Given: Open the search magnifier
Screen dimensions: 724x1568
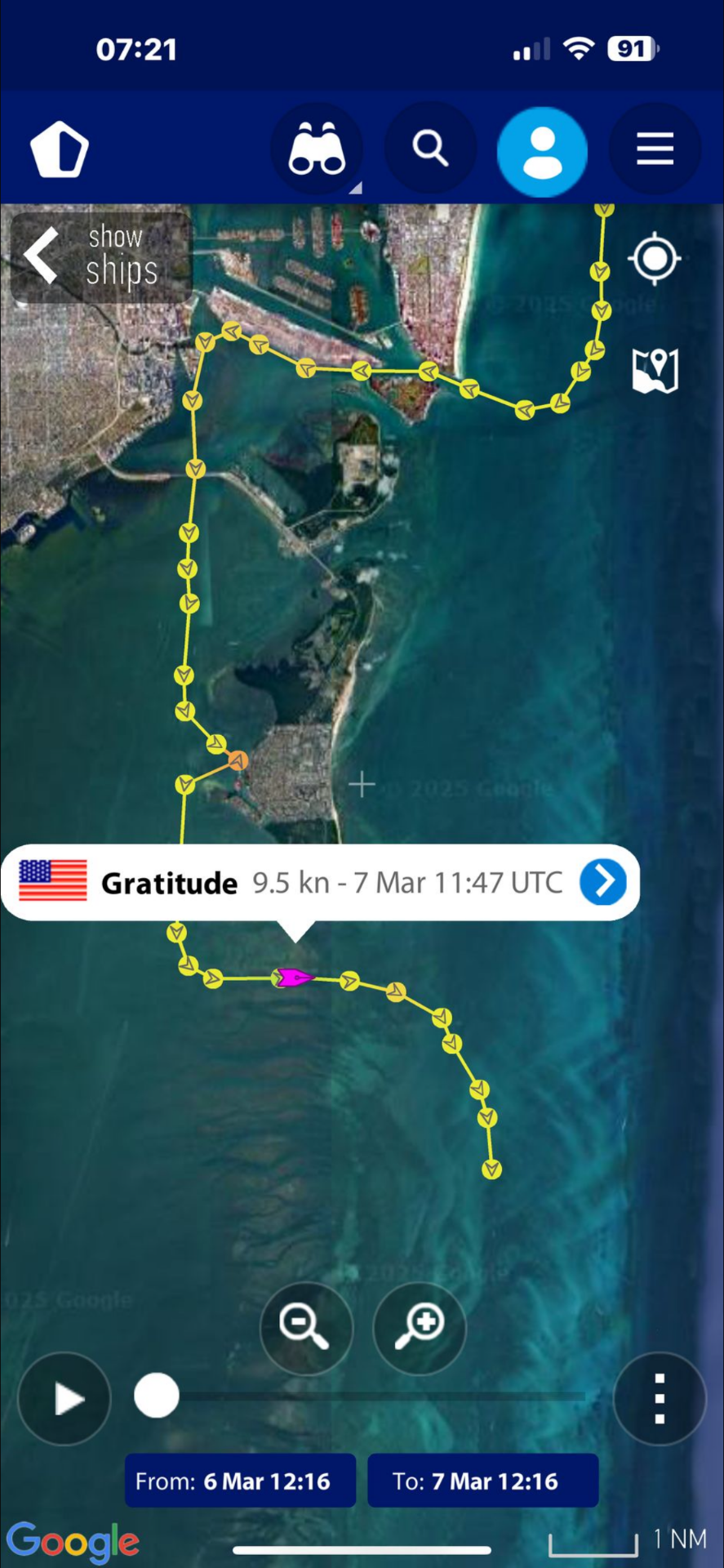Looking at the screenshot, I should pos(430,149).
